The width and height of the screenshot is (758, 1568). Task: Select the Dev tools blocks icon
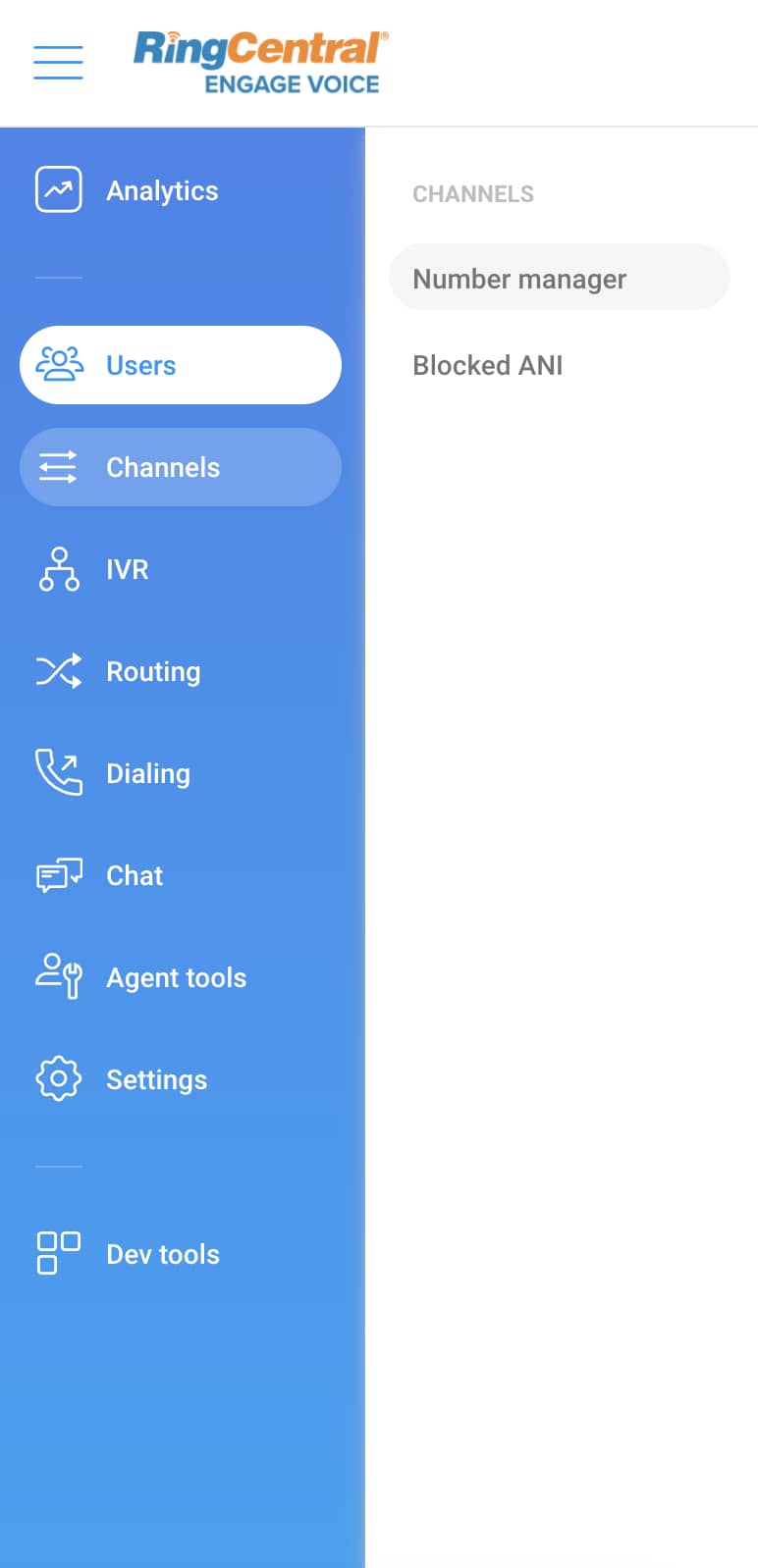[58, 1253]
